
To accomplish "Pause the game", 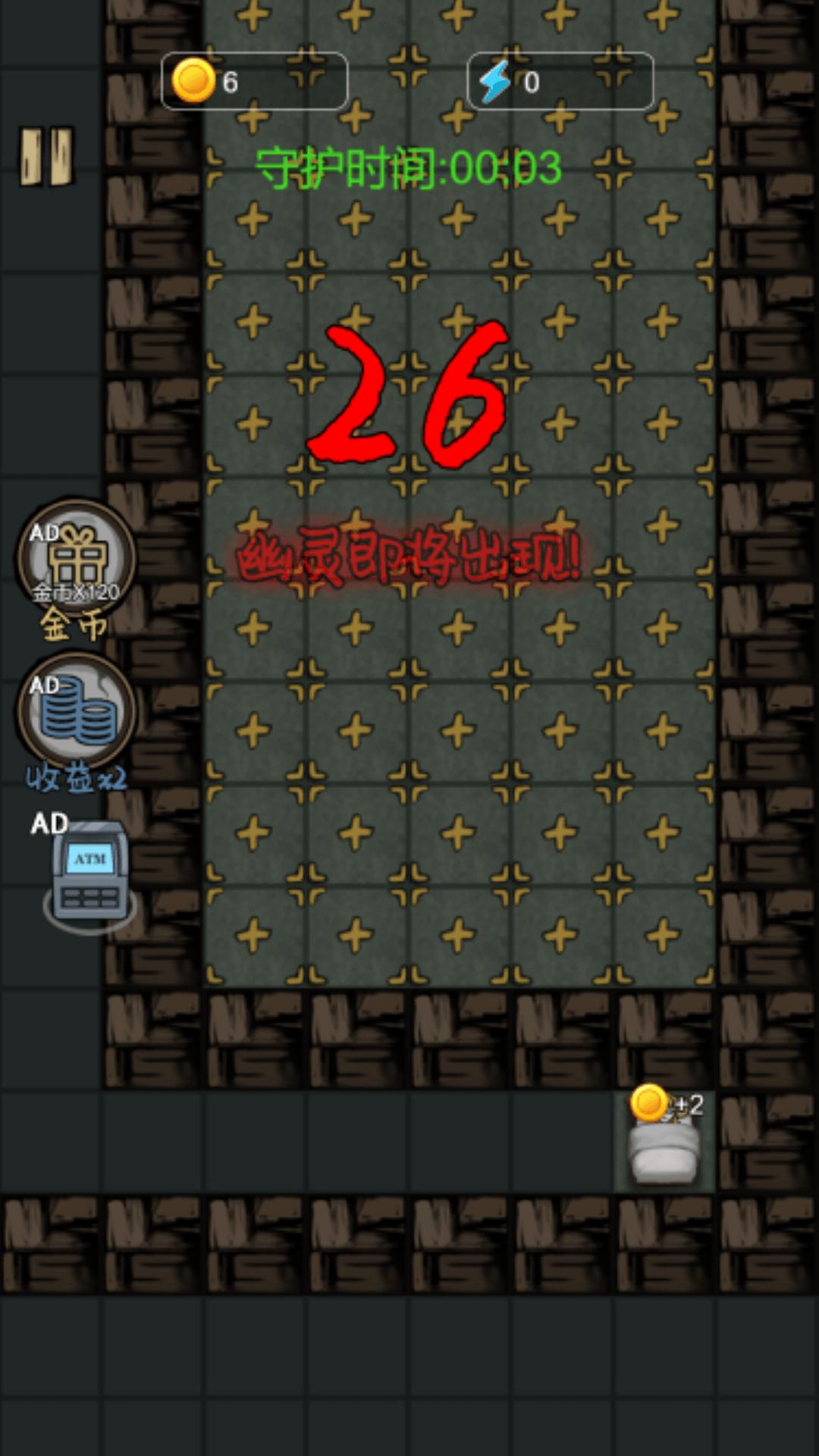I will [46, 157].
